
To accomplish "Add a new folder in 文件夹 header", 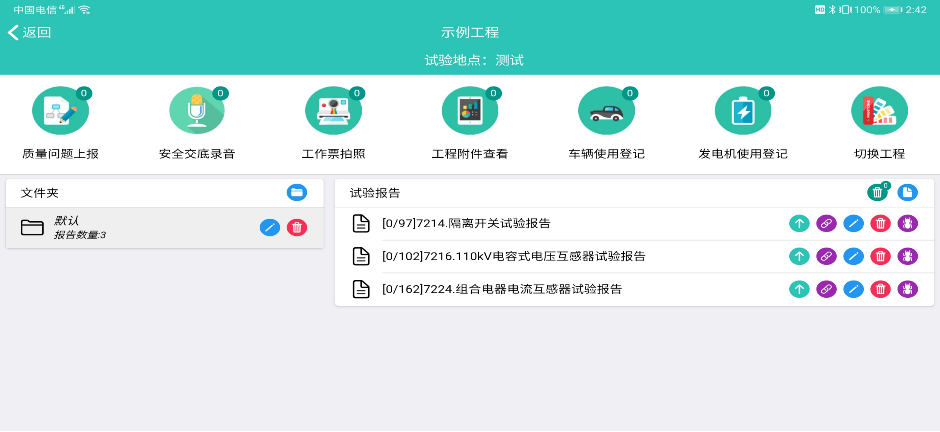I will tap(297, 192).
